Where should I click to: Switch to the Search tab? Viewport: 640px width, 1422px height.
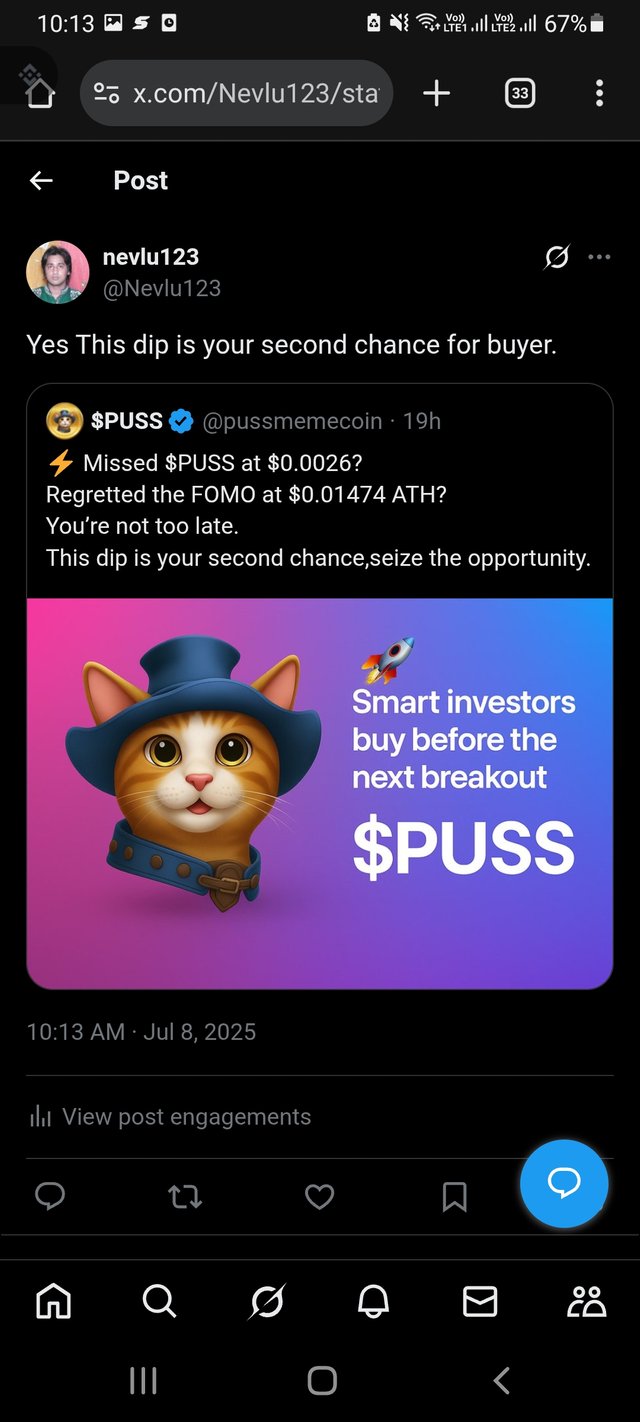(x=159, y=1301)
